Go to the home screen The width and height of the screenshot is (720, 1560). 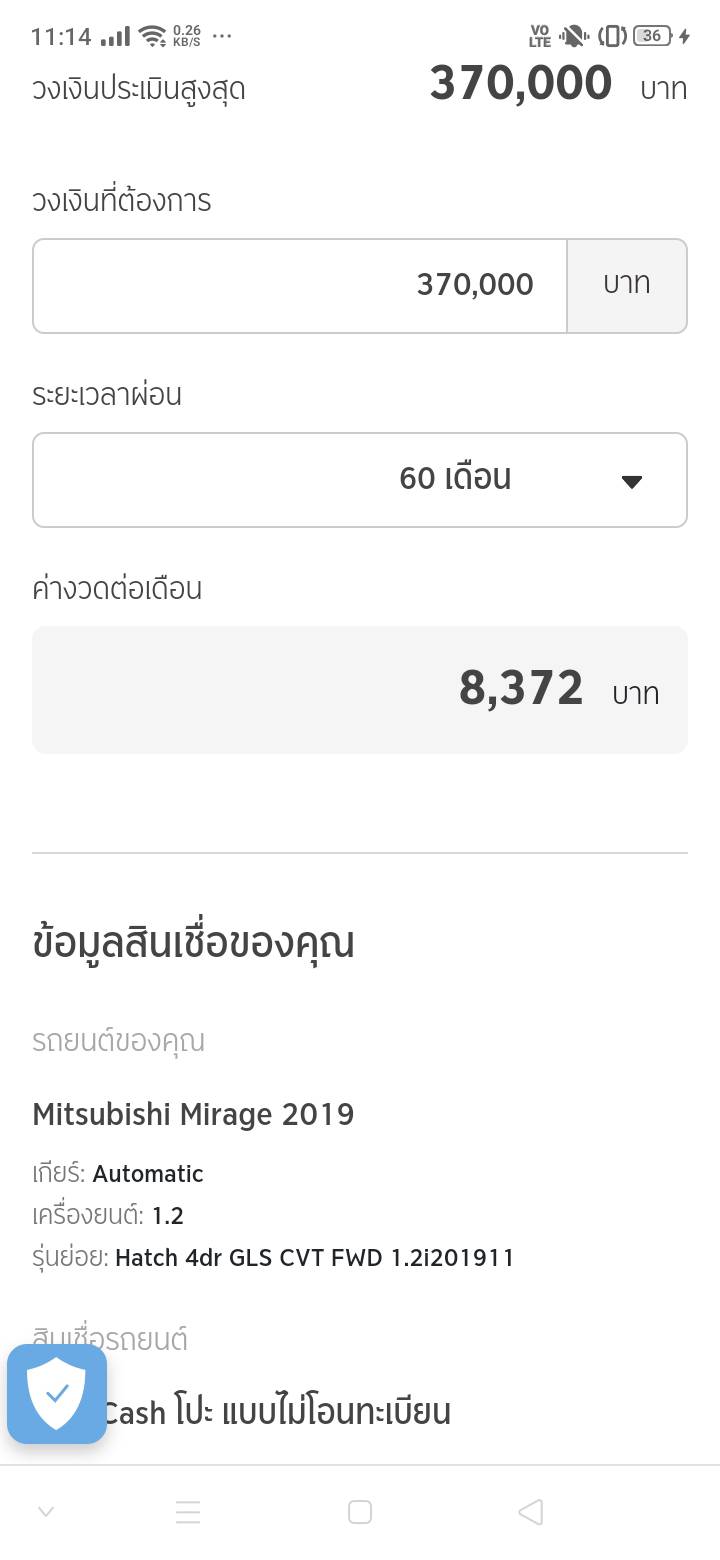pos(360,1512)
